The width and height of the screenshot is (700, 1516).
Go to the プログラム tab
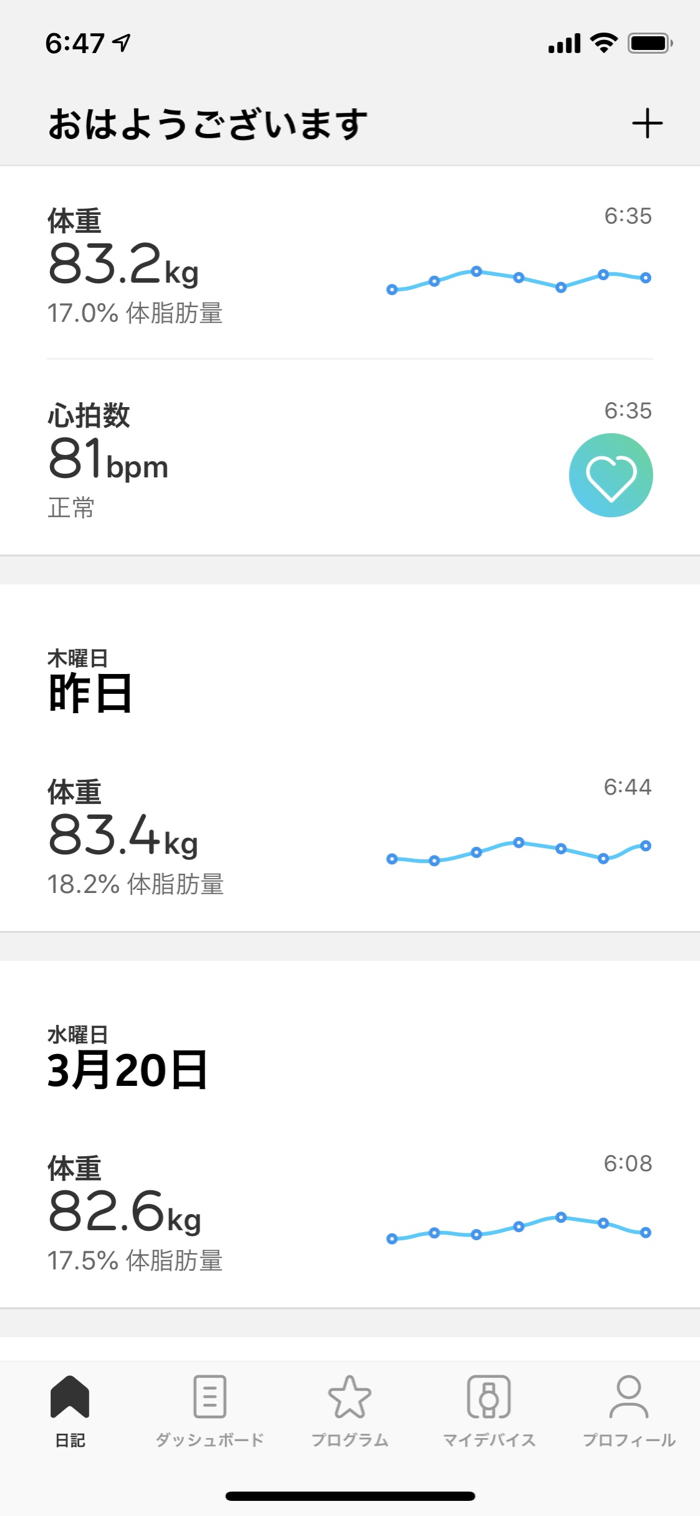point(349,1410)
